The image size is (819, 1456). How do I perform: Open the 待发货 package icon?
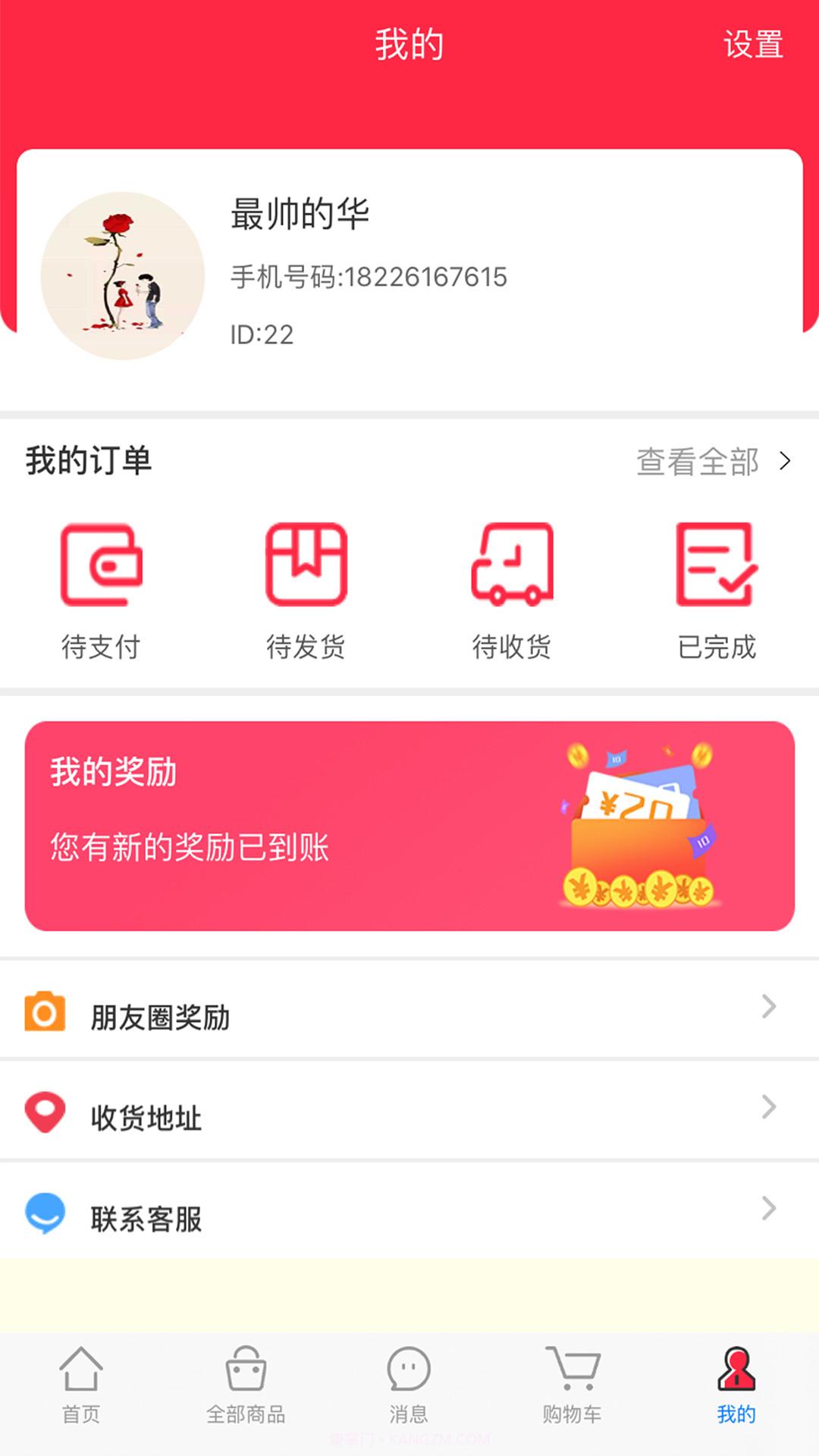(306, 563)
